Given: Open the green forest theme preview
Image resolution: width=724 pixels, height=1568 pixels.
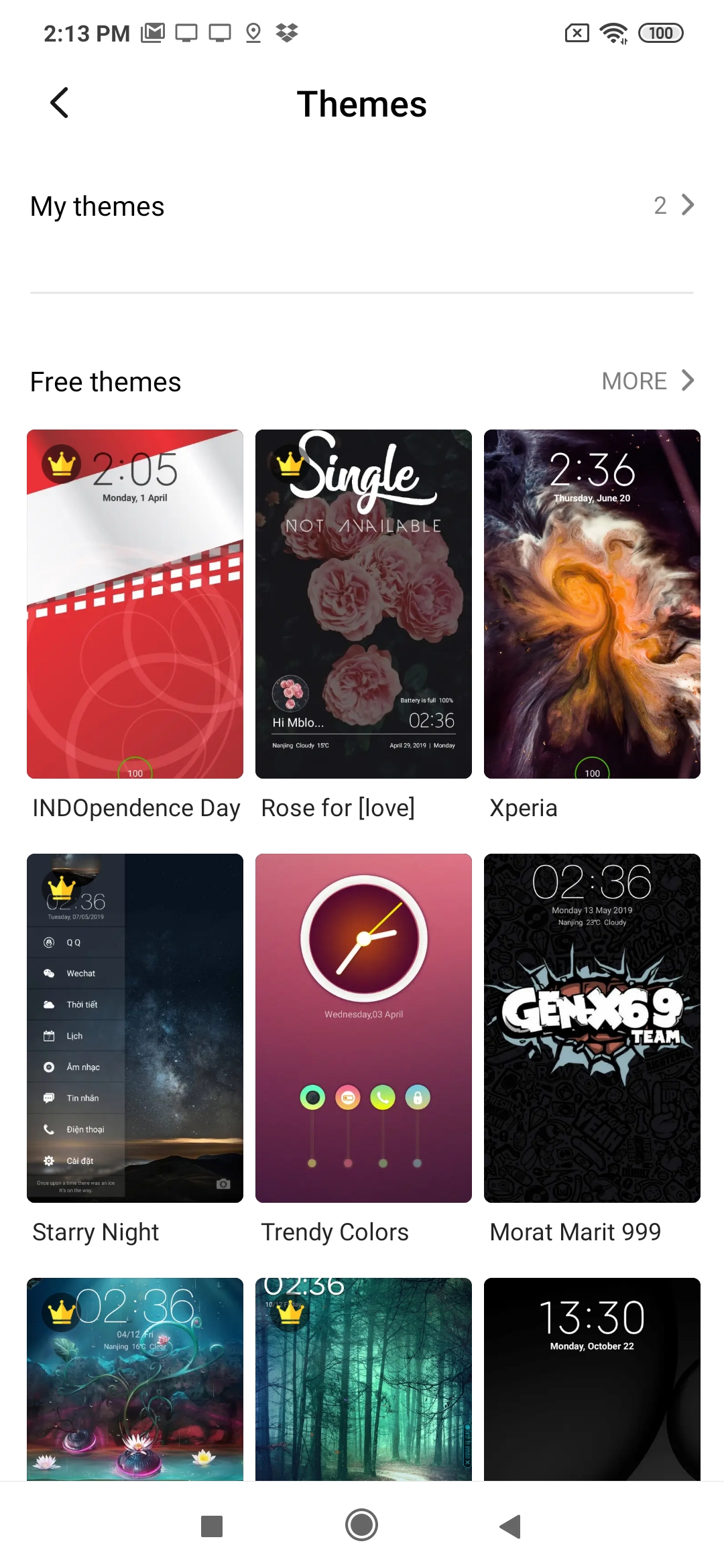Looking at the screenshot, I should coord(363,1379).
